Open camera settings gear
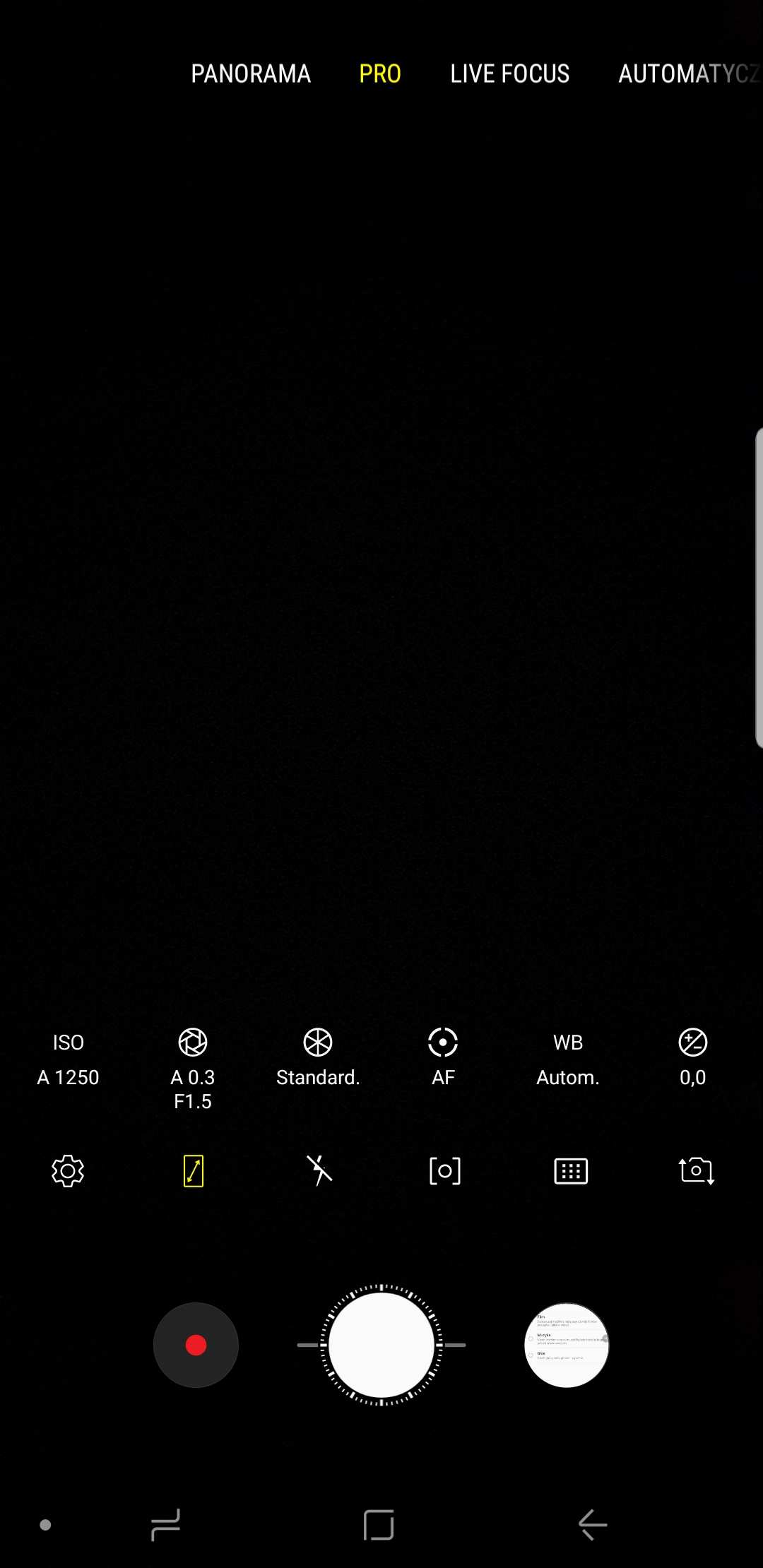Screen dimensions: 763x1568 click(x=68, y=1171)
